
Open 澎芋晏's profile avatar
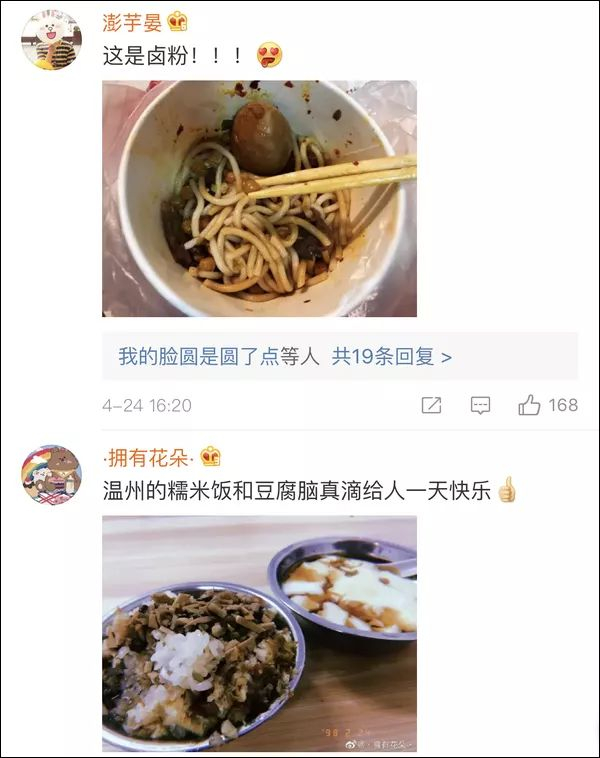[x=51, y=40]
